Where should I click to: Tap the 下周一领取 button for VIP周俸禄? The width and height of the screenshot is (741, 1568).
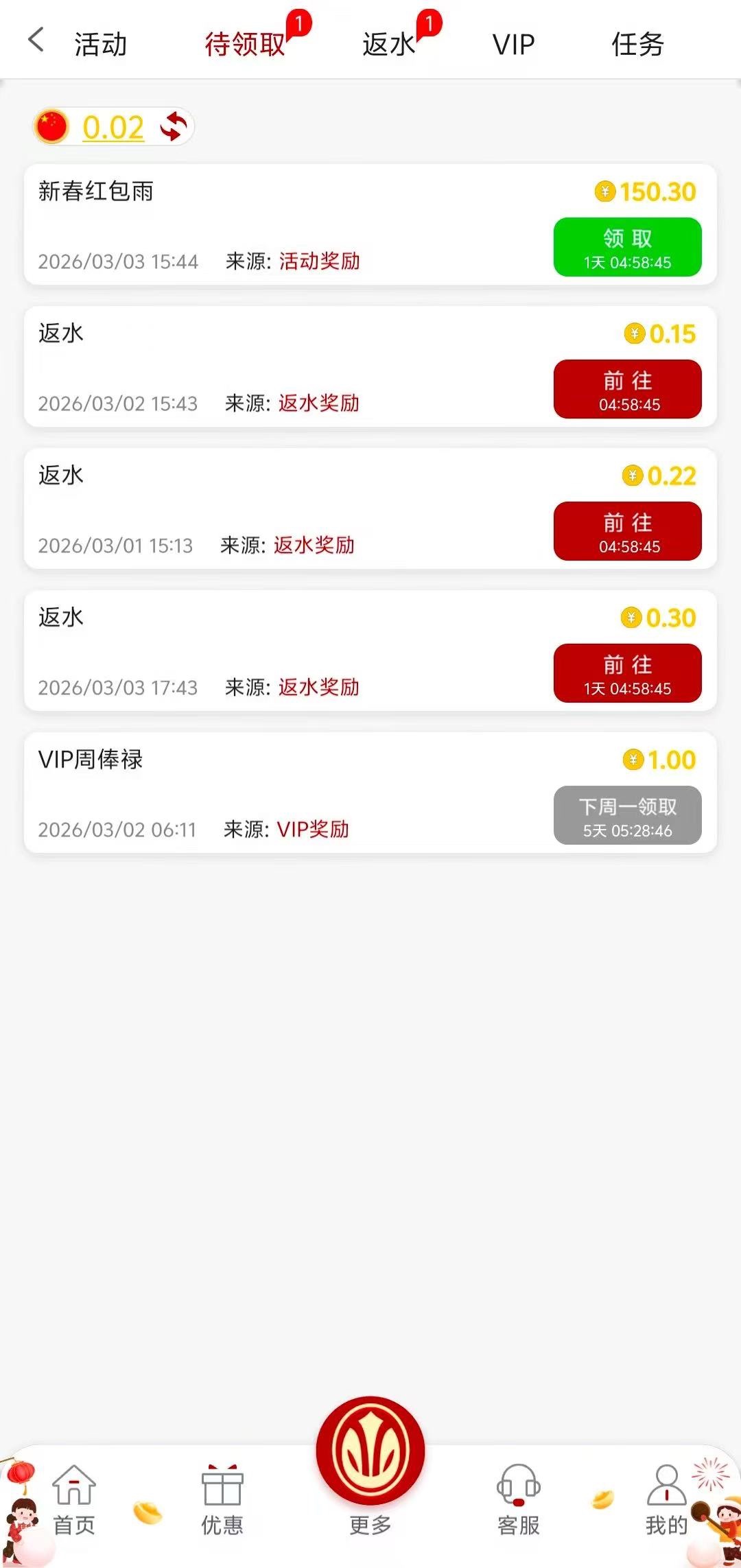(627, 815)
